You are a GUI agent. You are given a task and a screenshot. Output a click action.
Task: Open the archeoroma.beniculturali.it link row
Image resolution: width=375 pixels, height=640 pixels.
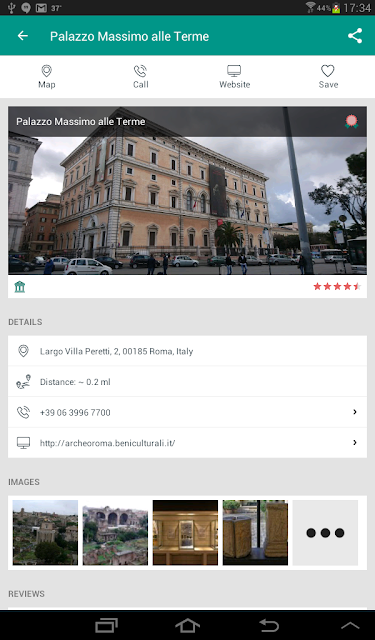pyautogui.click(x=187, y=443)
